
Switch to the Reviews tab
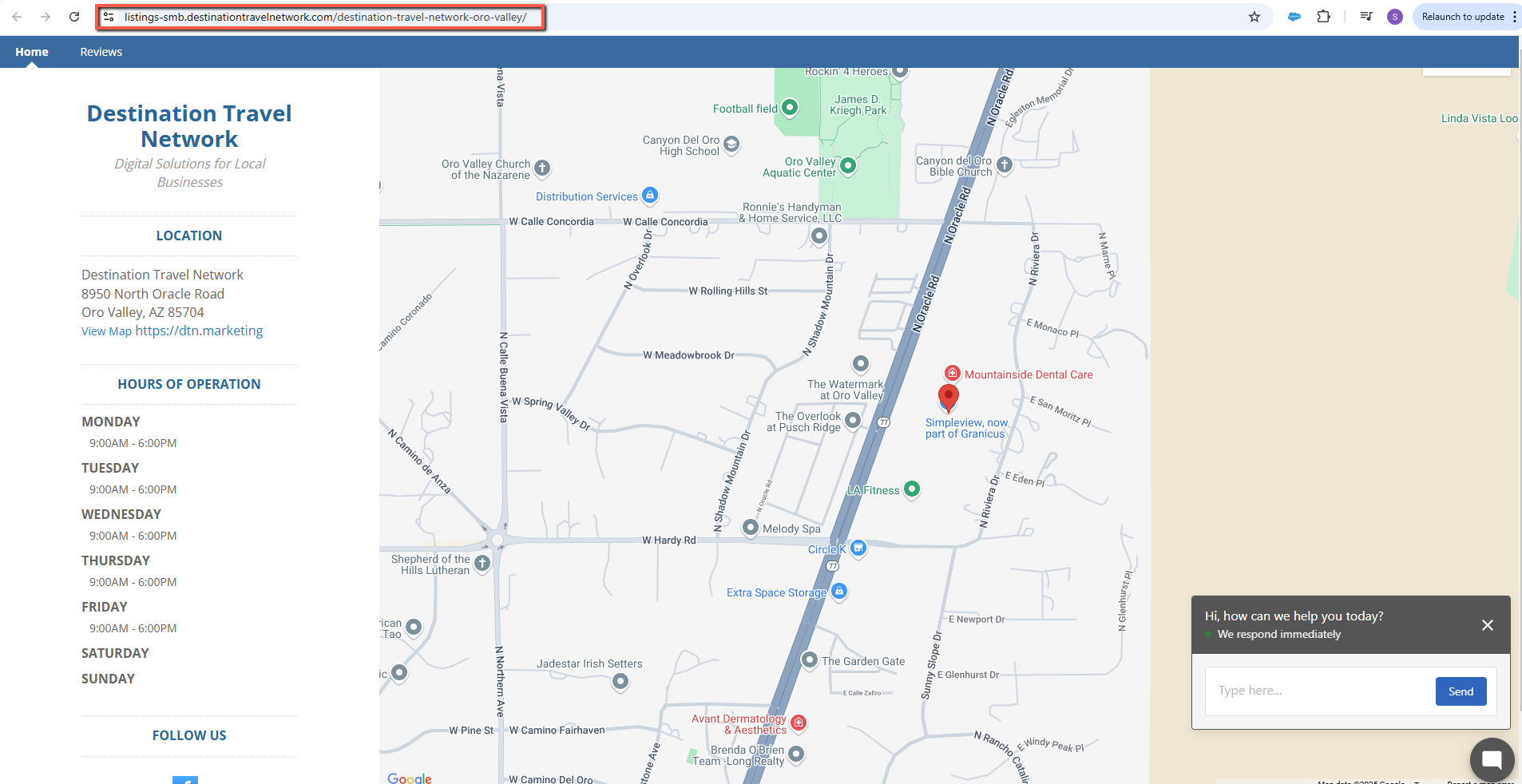coord(101,52)
